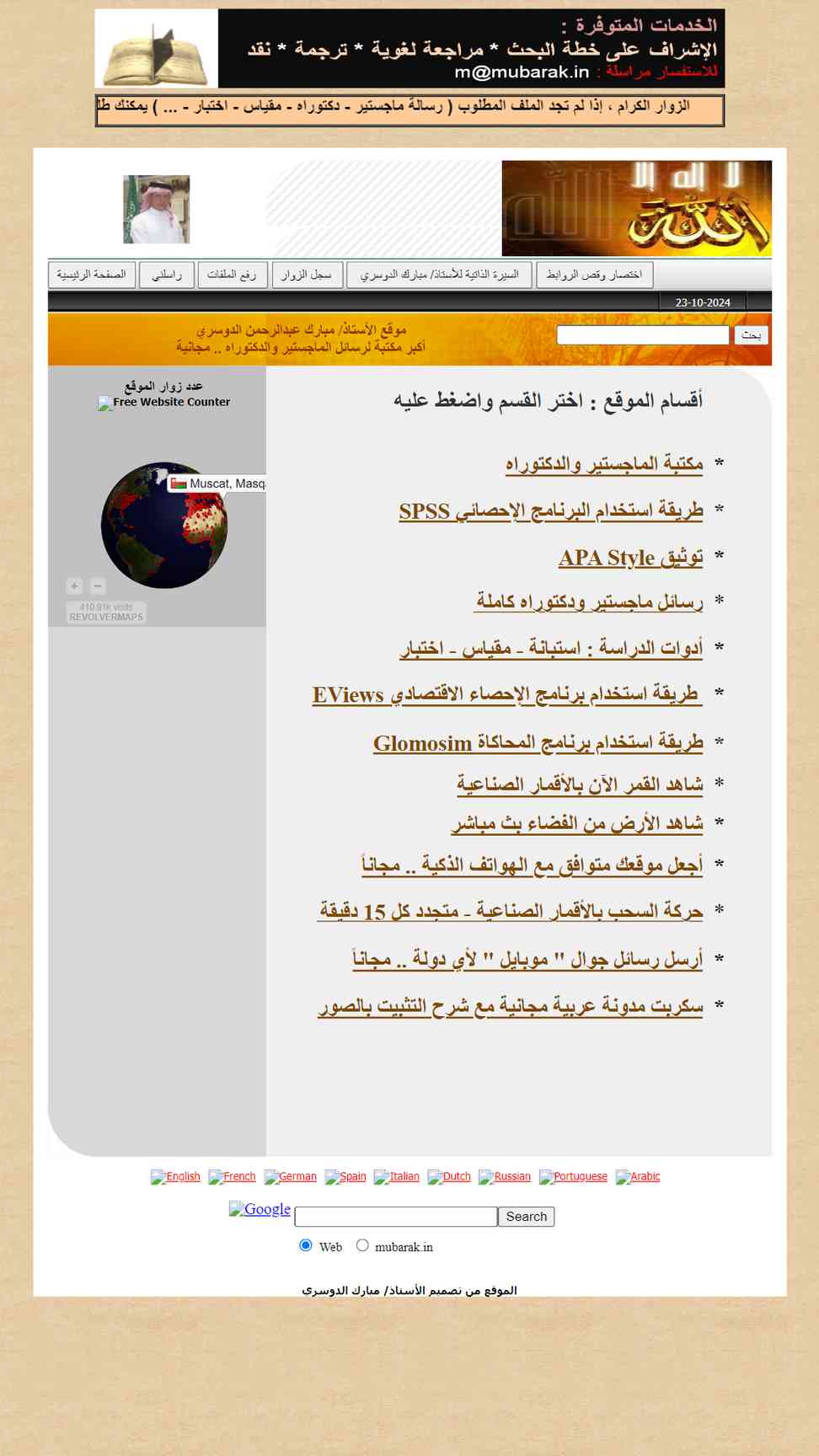The width and height of the screenshot is (819, 1456).
Task: Open the راسلني contact button
Action: coord(167,275)
